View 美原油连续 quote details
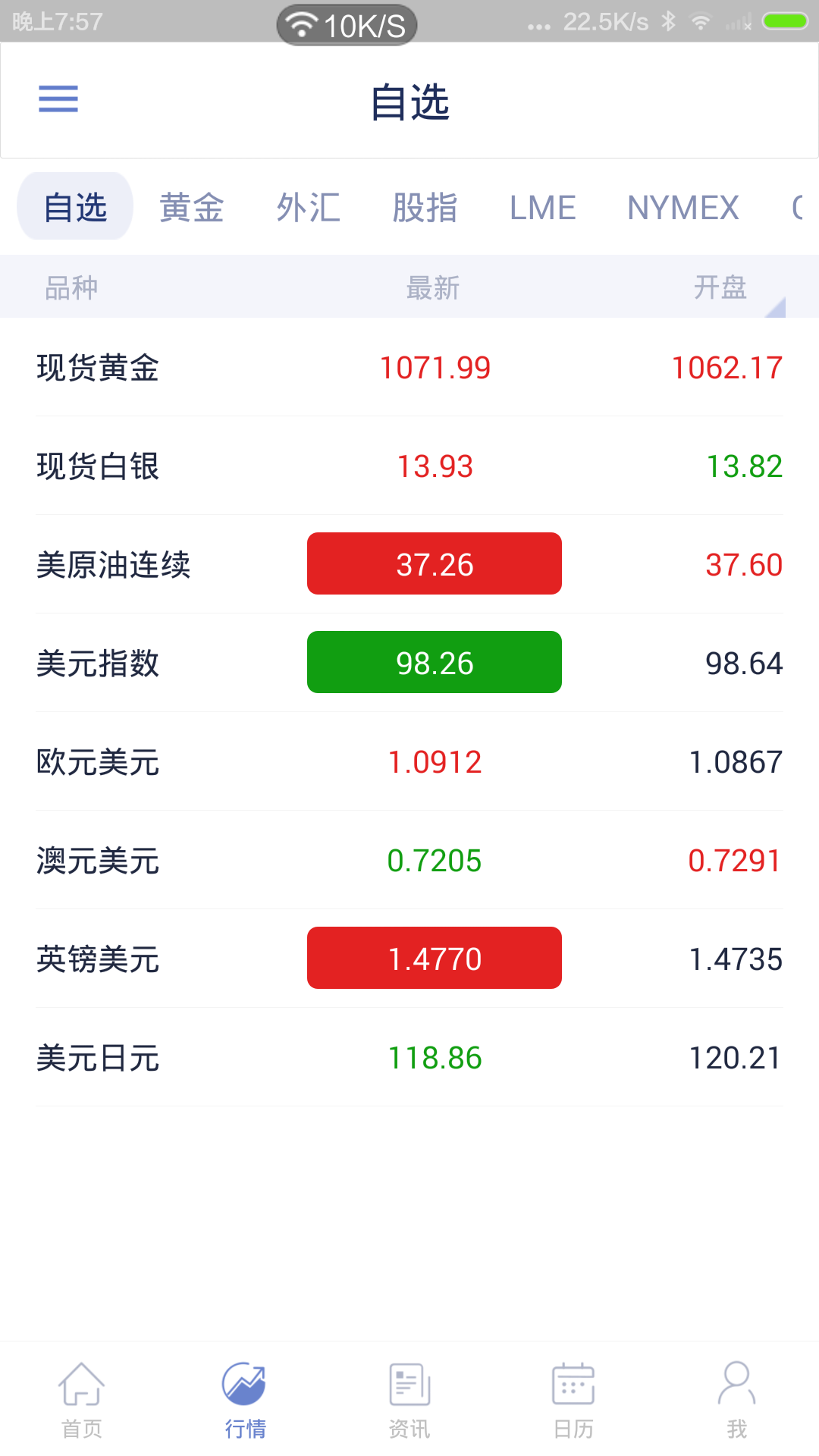 [x=409, y=565]
